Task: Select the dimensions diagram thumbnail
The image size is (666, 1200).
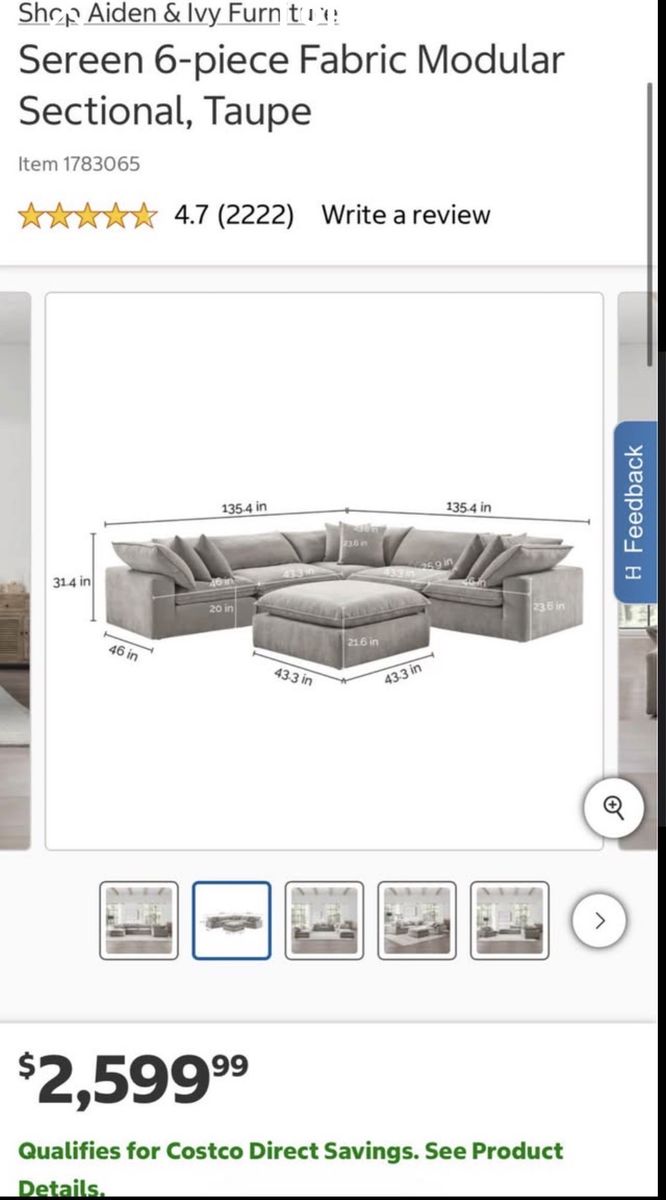Action: (231, 920)
